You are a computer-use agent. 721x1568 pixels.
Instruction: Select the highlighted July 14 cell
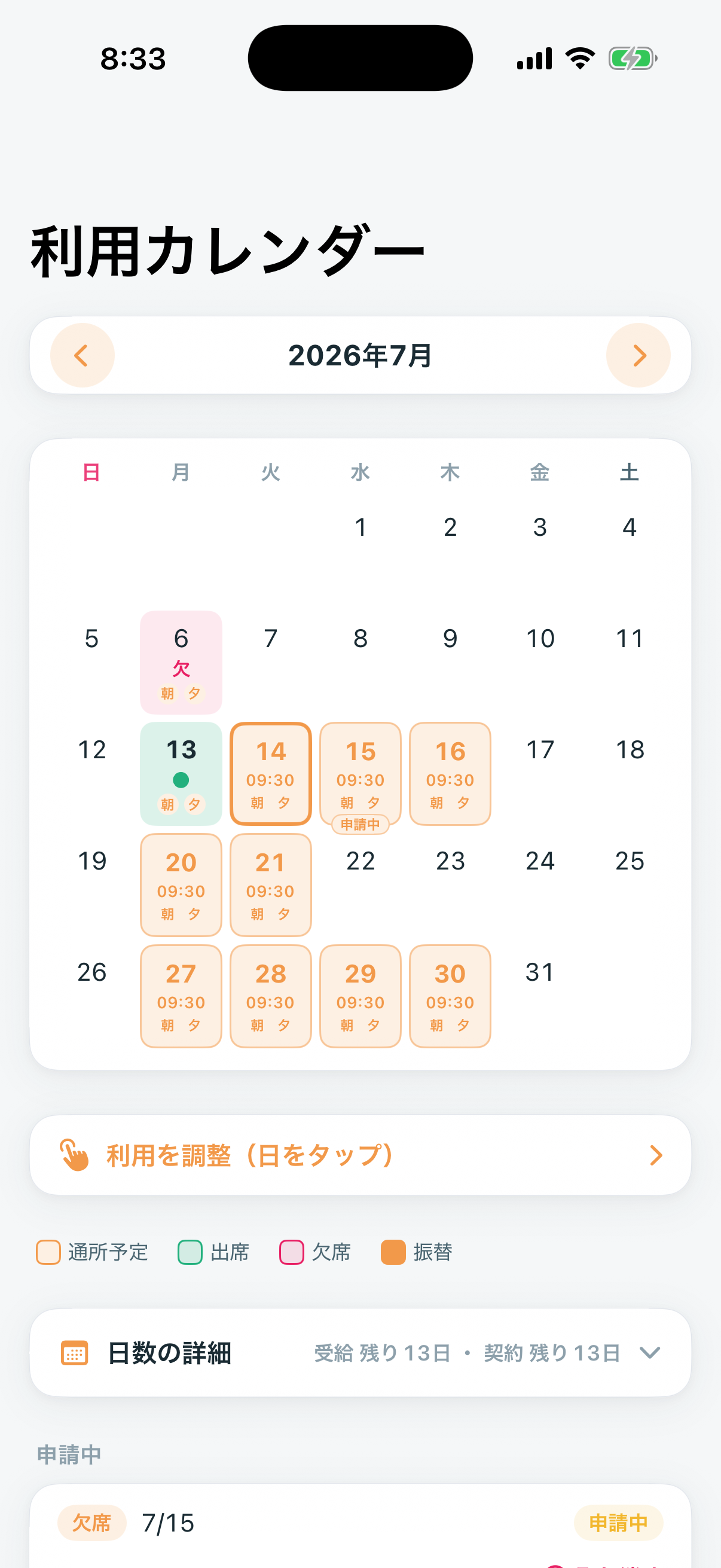271,774
